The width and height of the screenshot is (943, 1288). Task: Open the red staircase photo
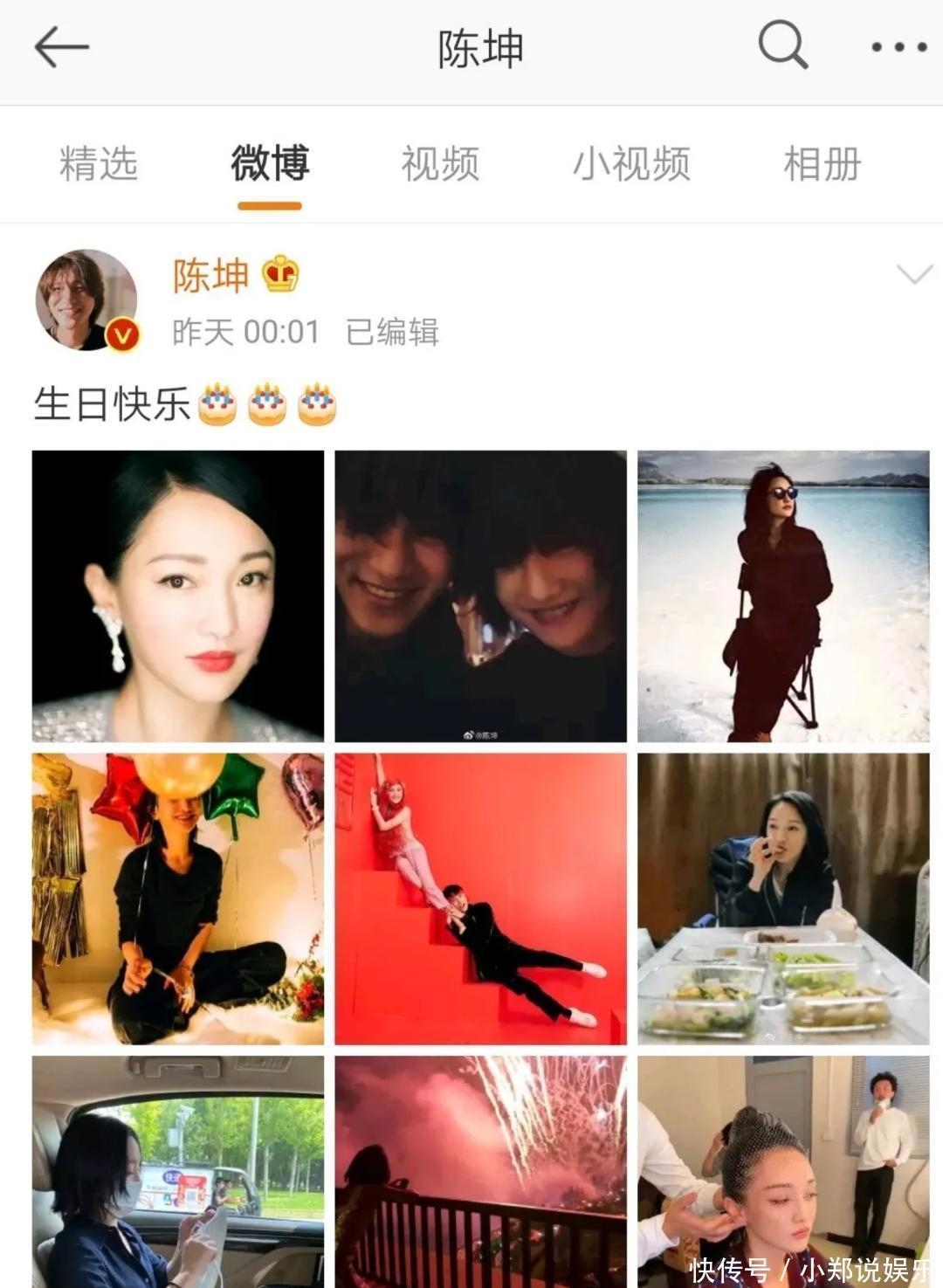(480, 899)
